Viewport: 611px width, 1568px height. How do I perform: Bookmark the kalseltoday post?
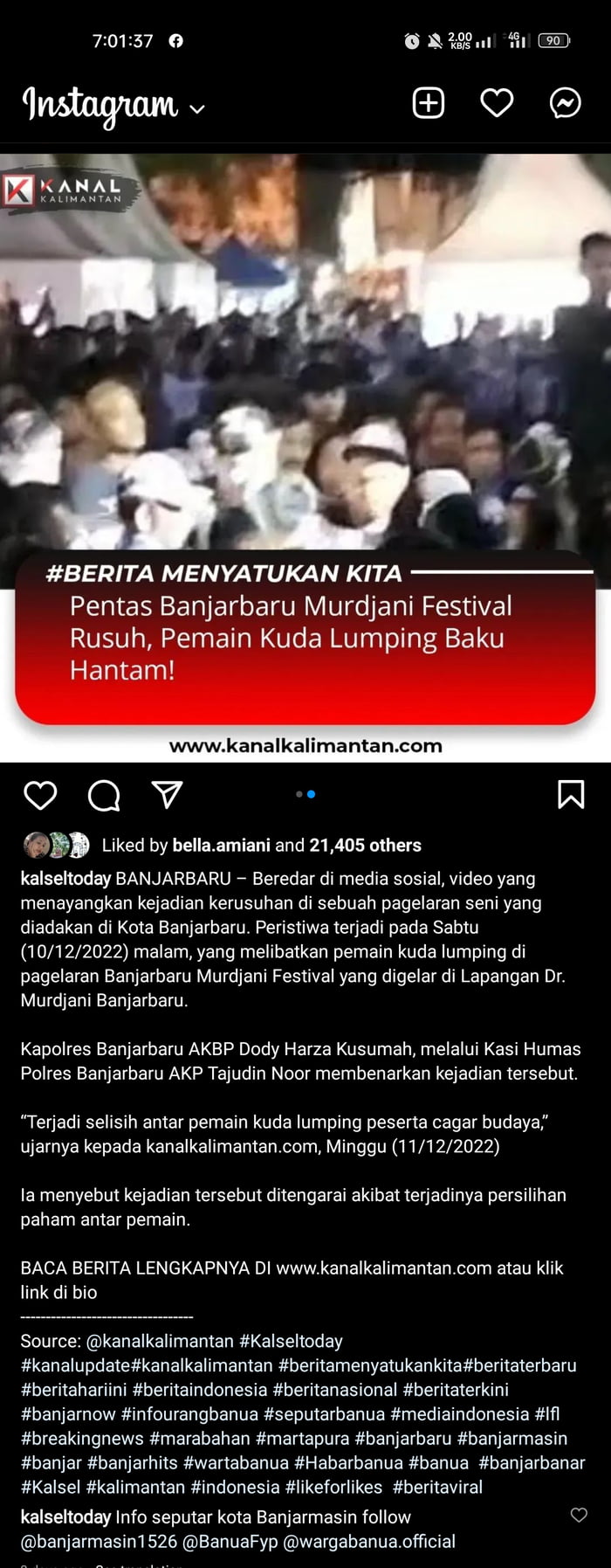571,794
